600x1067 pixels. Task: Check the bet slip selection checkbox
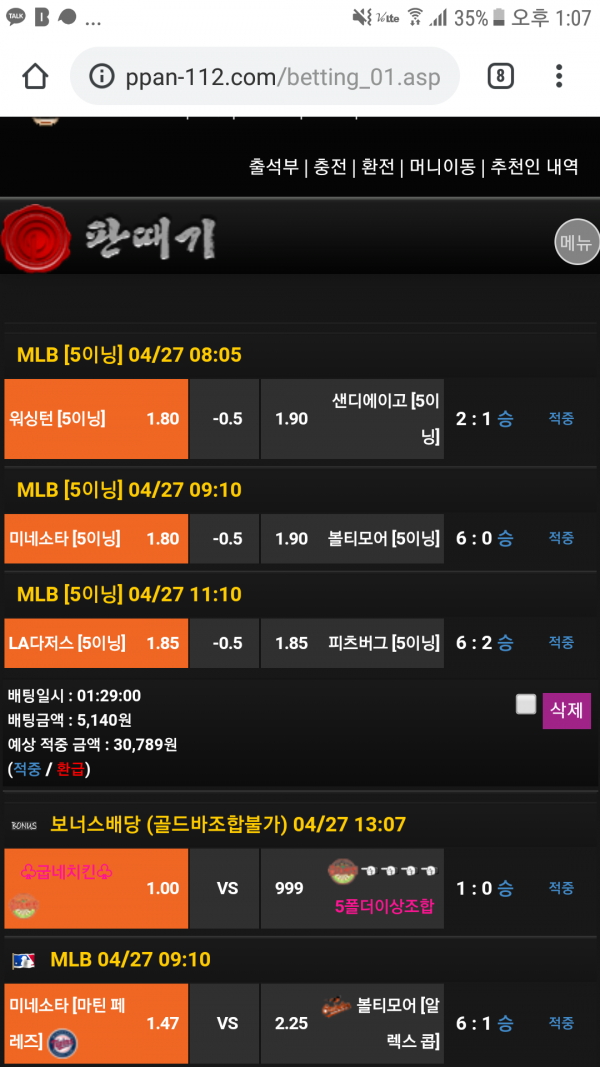click(x=526, y=704)
